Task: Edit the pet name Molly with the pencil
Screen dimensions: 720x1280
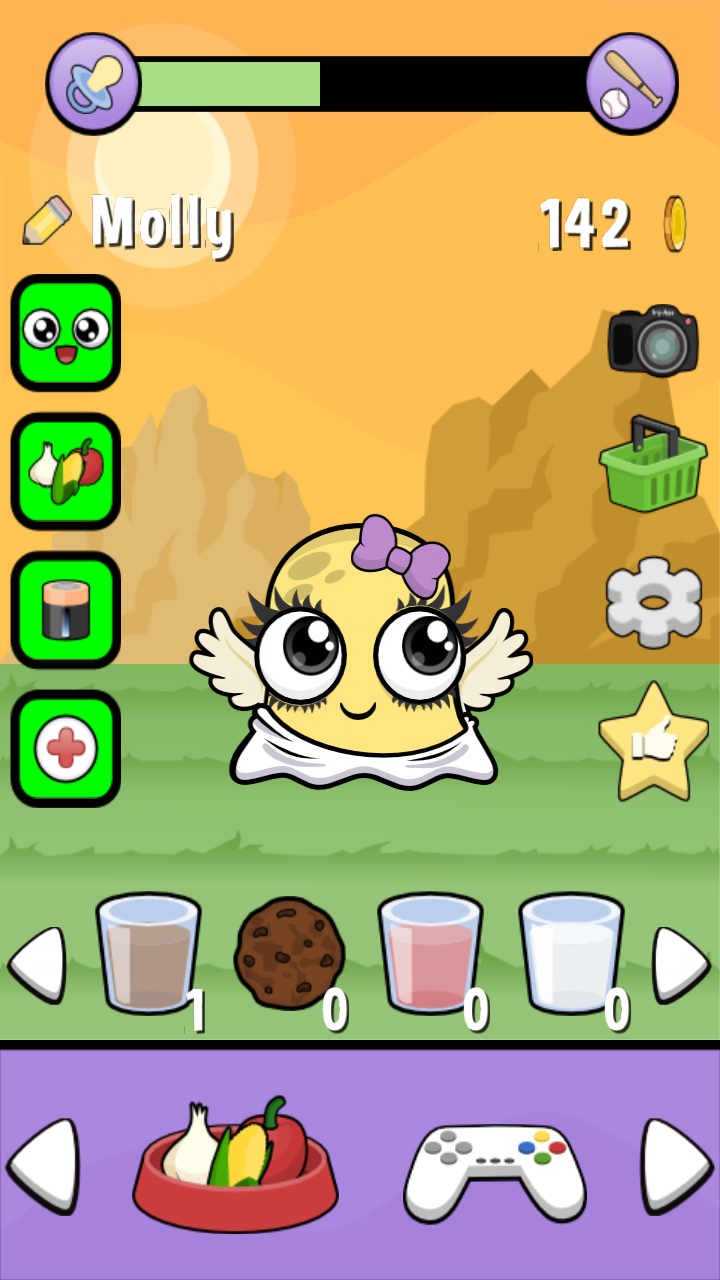Action: (x=47, y=221)
